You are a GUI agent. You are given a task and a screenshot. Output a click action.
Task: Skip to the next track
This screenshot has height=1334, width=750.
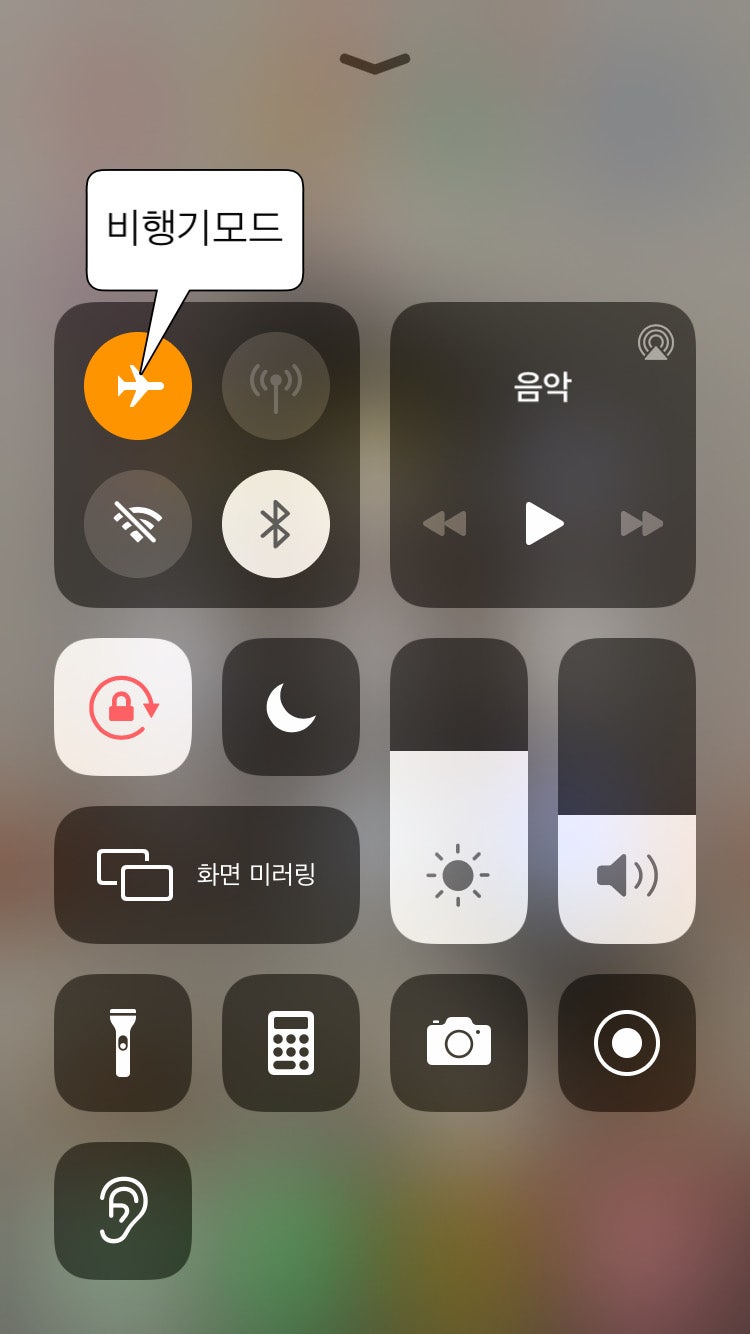(642, 523)
